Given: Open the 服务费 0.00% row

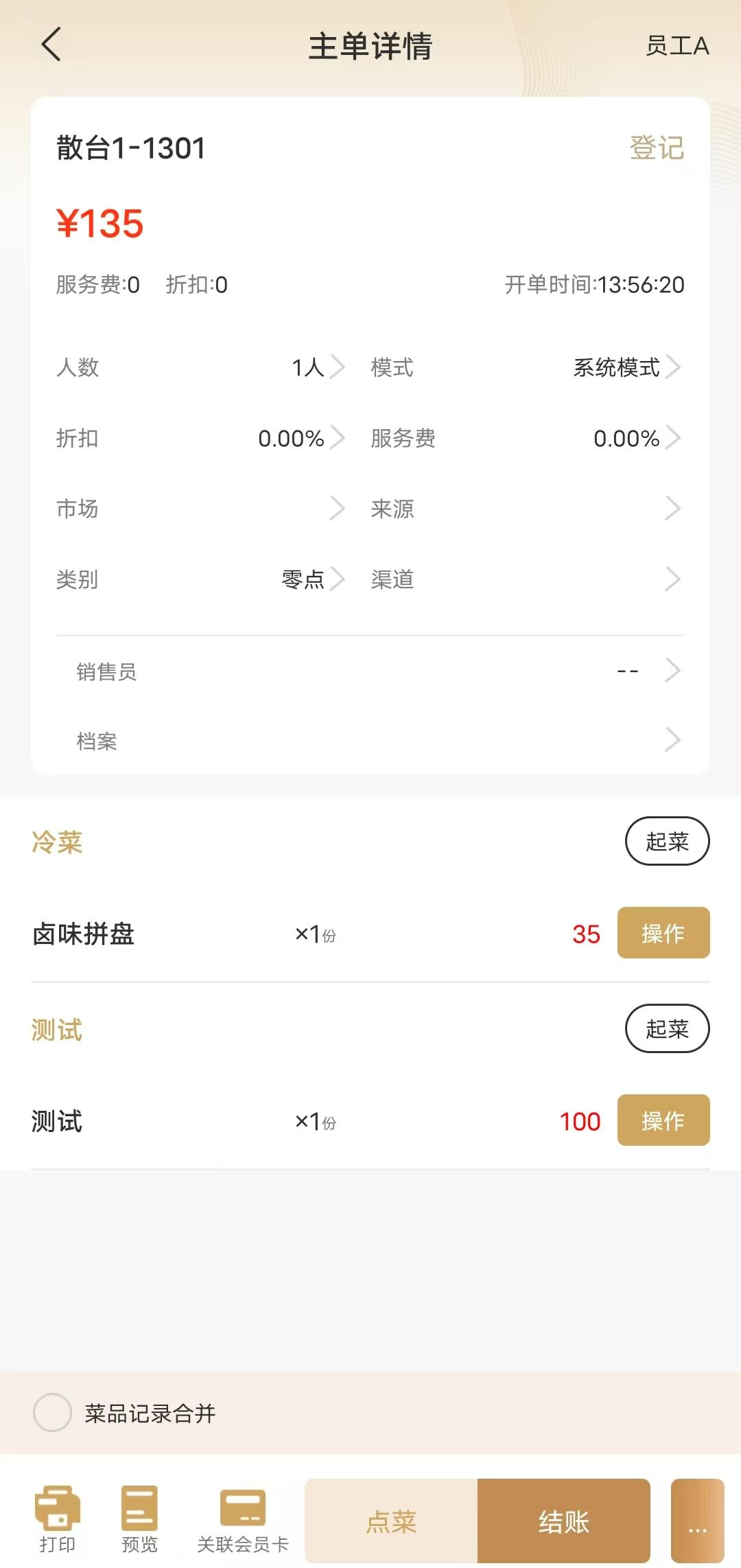Looking at the screenshot, I should 527,438.
